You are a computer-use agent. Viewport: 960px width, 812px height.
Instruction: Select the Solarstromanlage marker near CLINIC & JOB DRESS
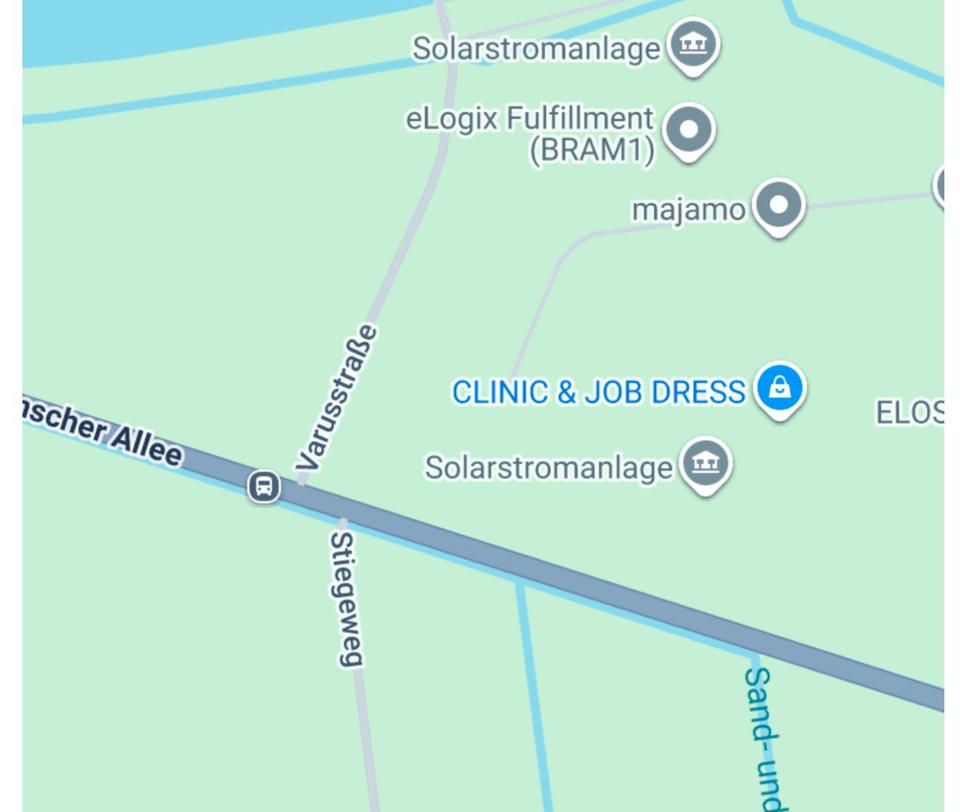coord(706,463)
